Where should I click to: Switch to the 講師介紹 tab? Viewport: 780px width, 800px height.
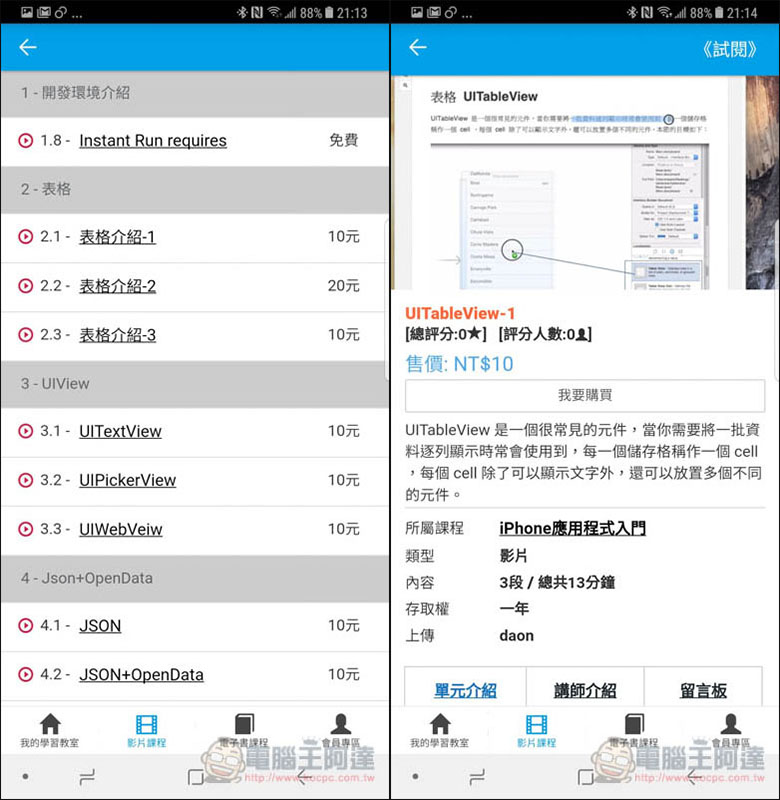point(585,690)
